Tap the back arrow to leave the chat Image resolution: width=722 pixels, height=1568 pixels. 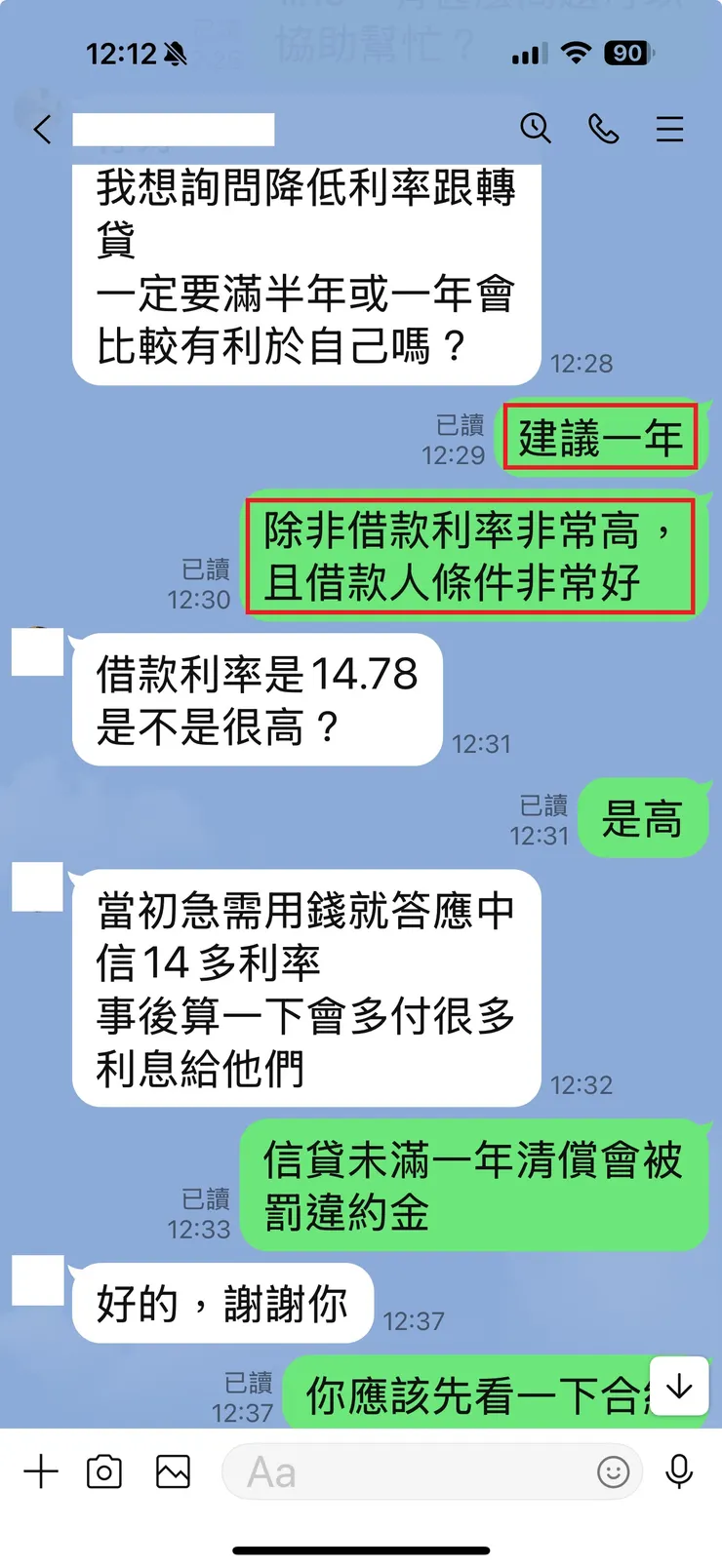pyautogui.click(x=41, y=129)
